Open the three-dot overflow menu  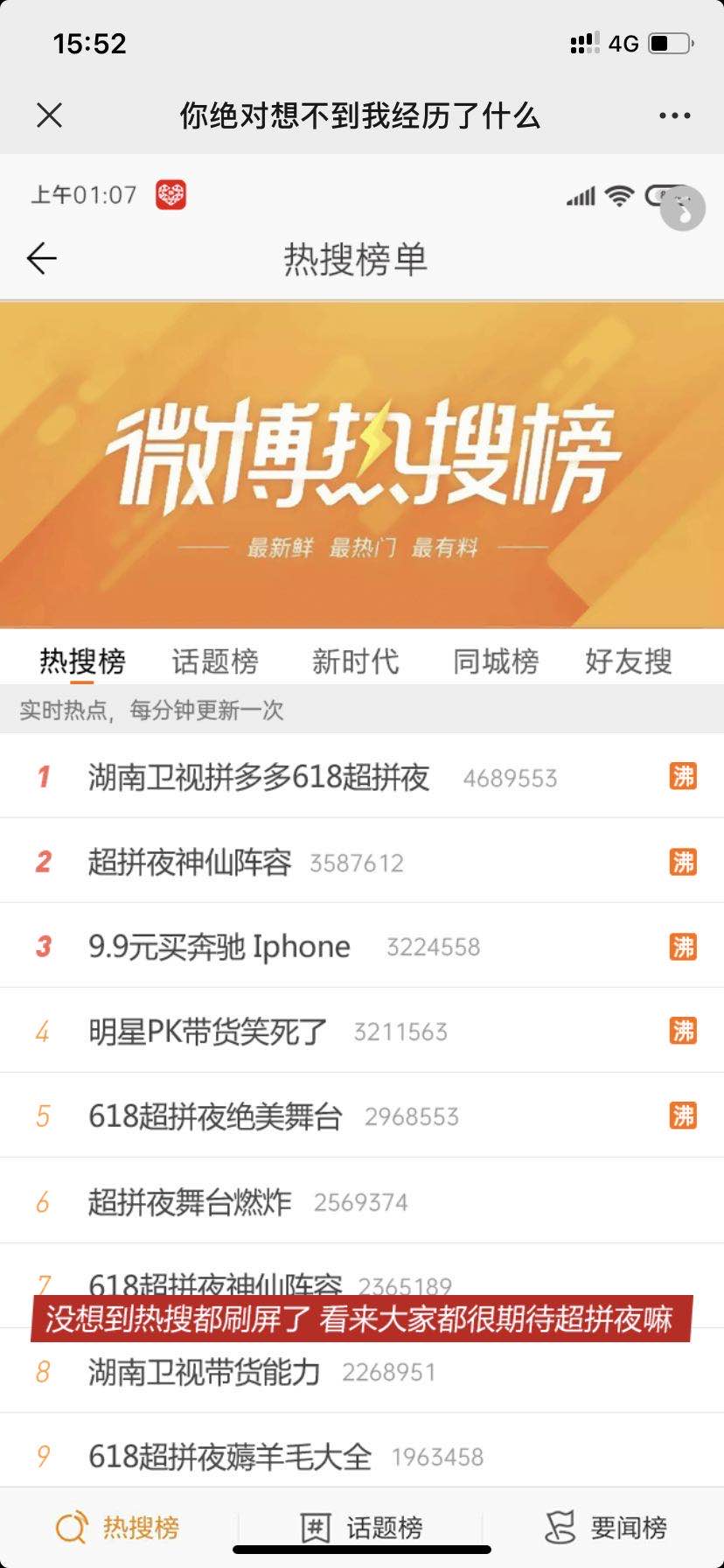tap(674, 115)
